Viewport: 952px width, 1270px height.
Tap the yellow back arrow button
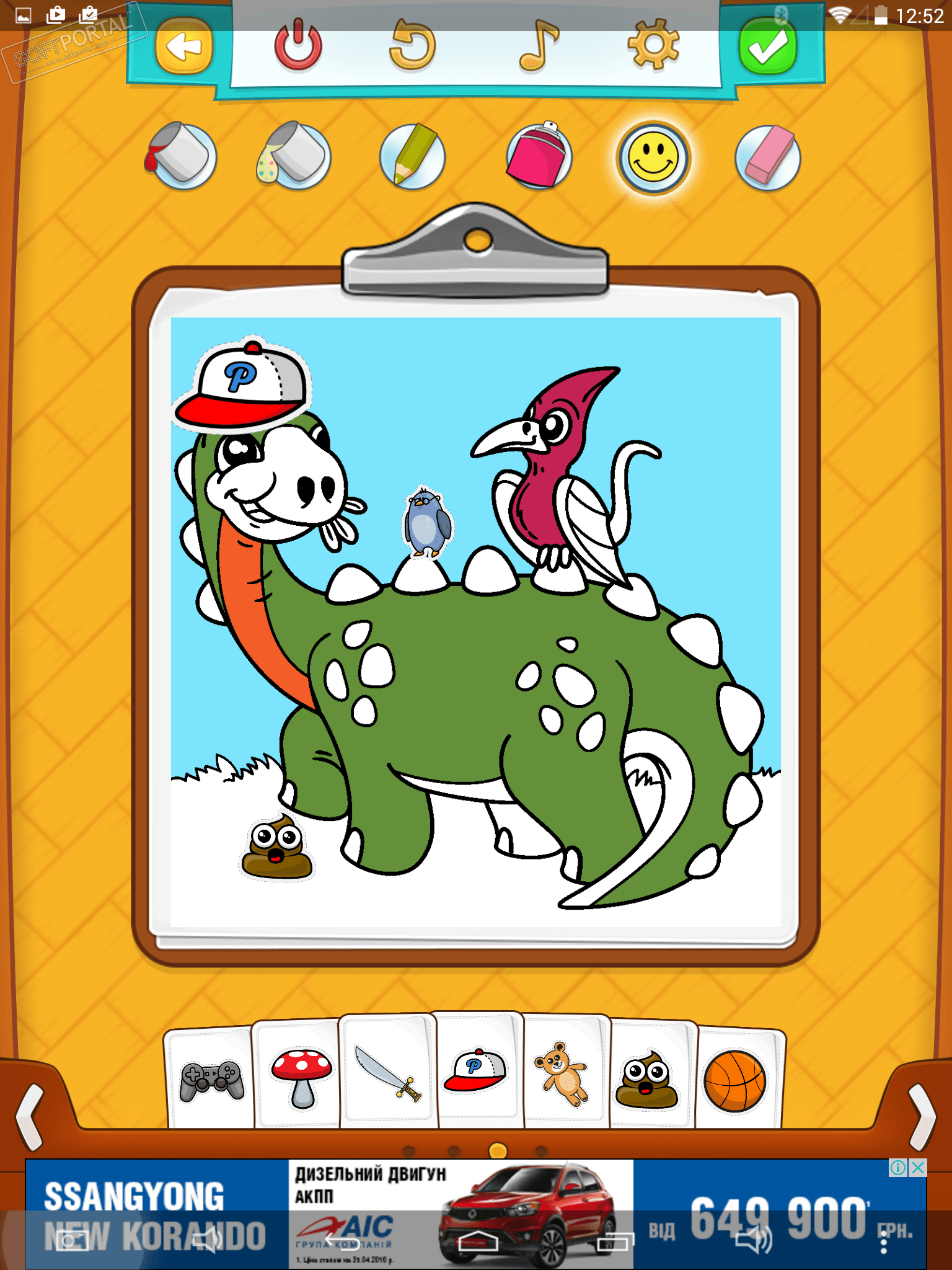point(184,47)
